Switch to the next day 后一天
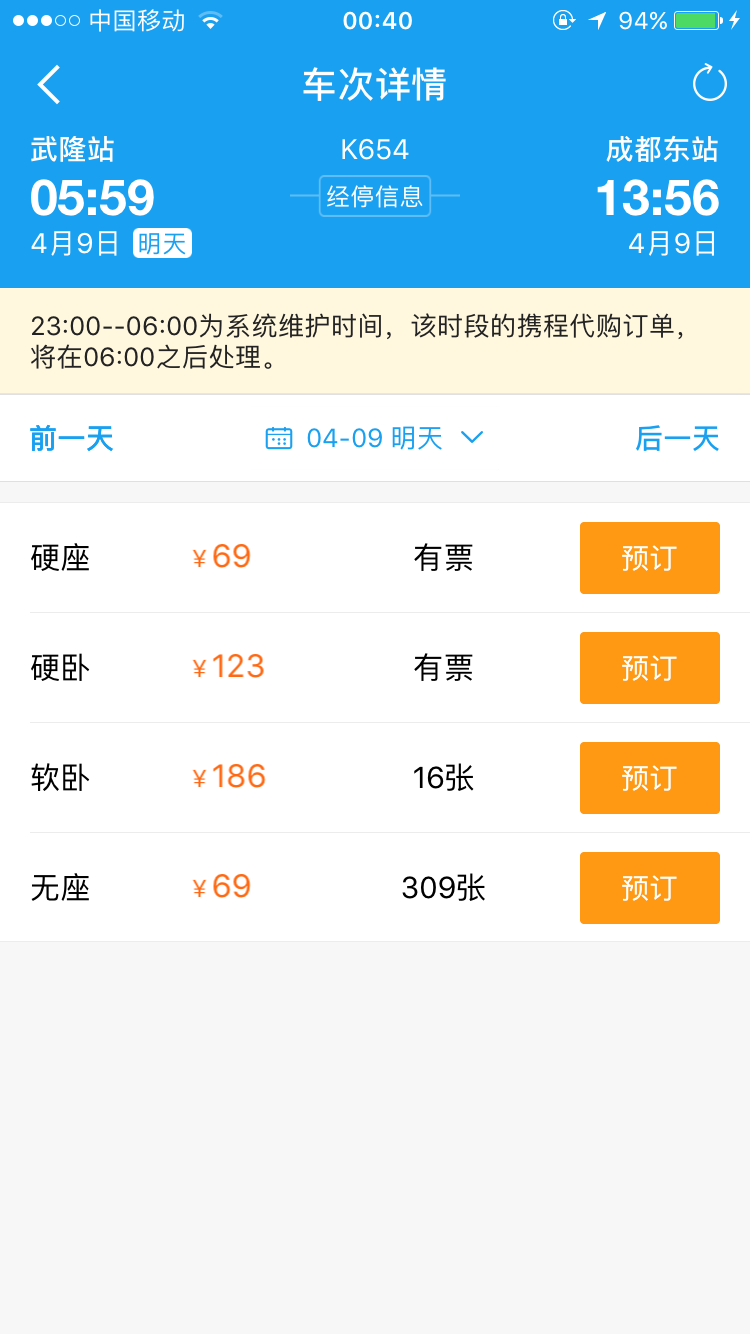750x1334 pixels. (x=677, y=438)
